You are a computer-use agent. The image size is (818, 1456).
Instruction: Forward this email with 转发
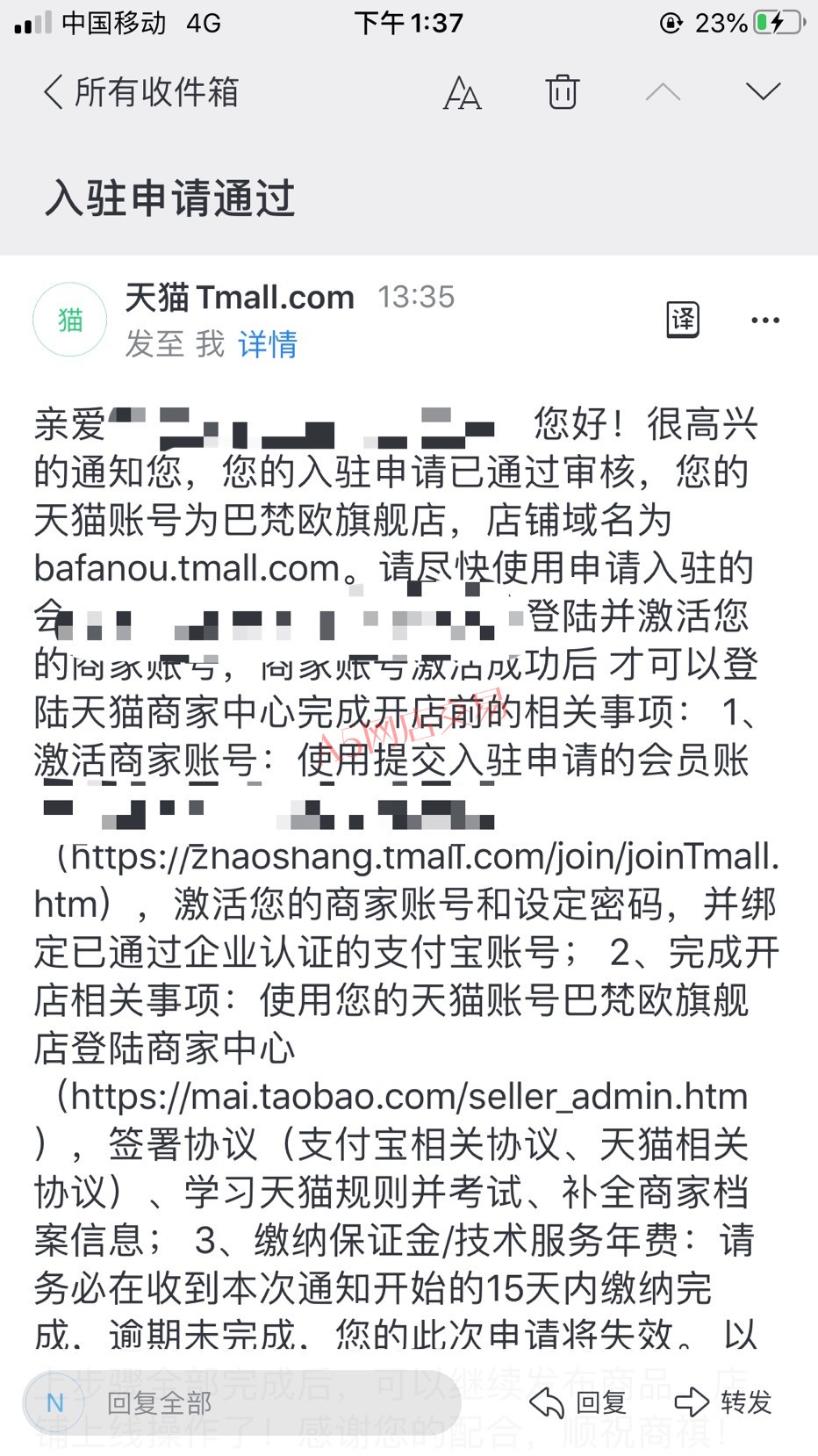[723, 1402]
